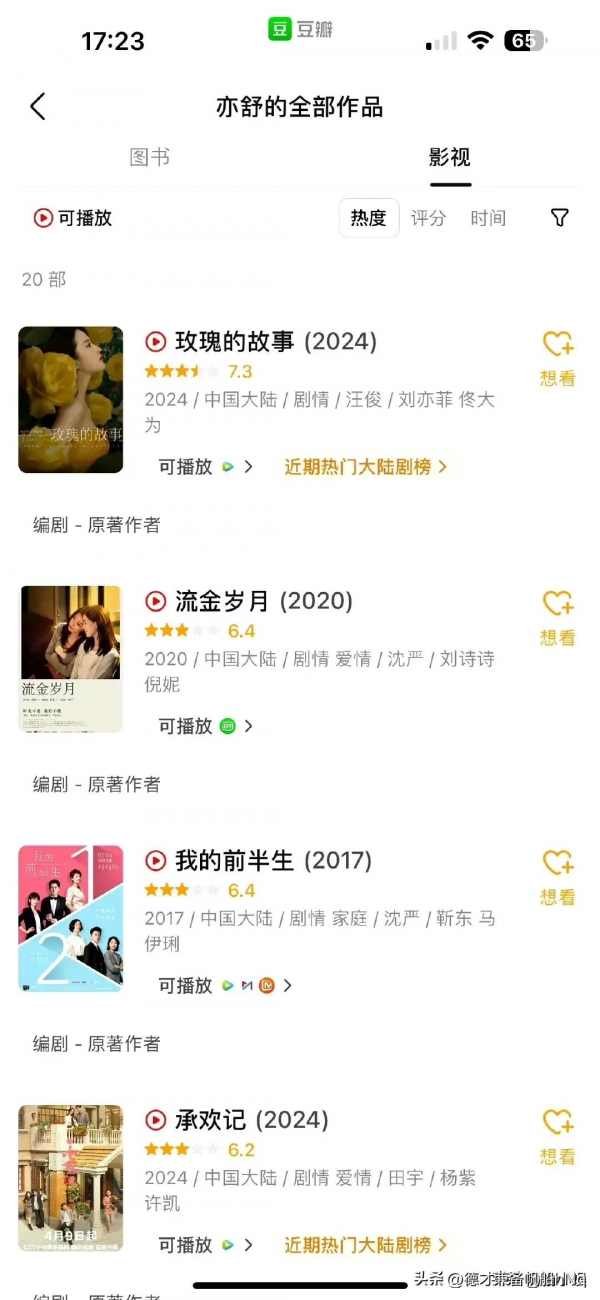The image size is (600, 1300).
Task: Open 承欢记 (2024) details
Action: click(251, 1120)
